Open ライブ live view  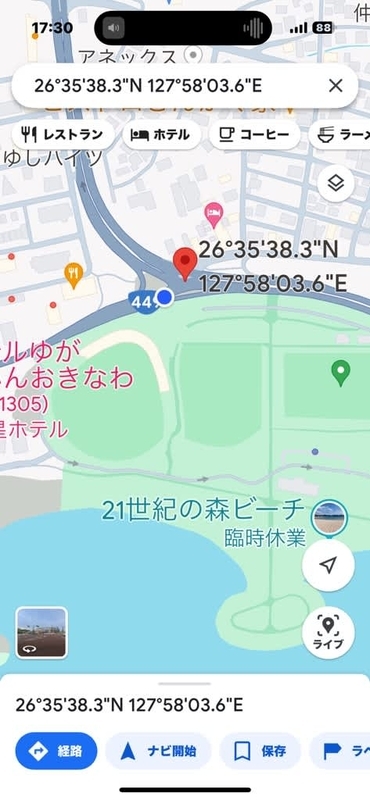click(328, 633)
